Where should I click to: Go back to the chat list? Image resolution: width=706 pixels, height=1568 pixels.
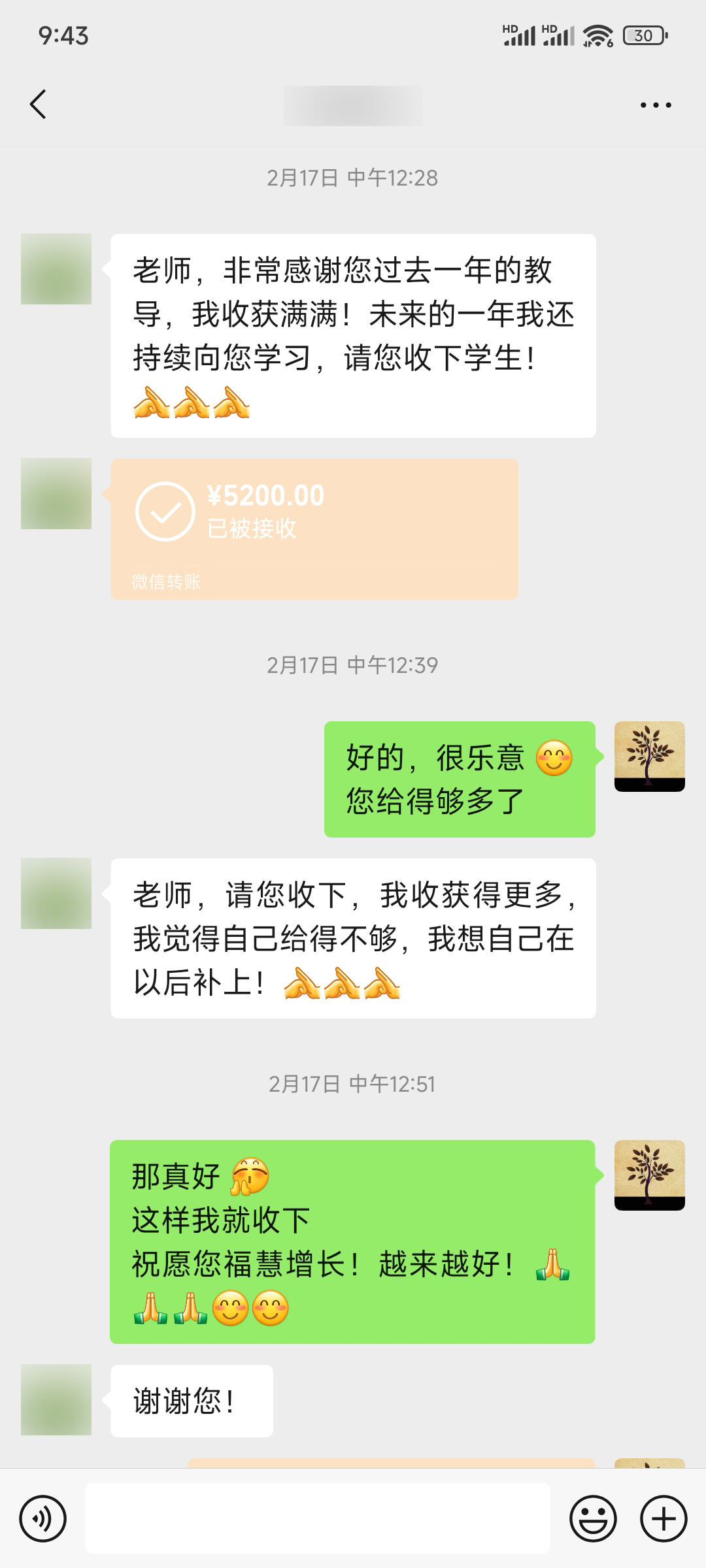click(38, 105)
